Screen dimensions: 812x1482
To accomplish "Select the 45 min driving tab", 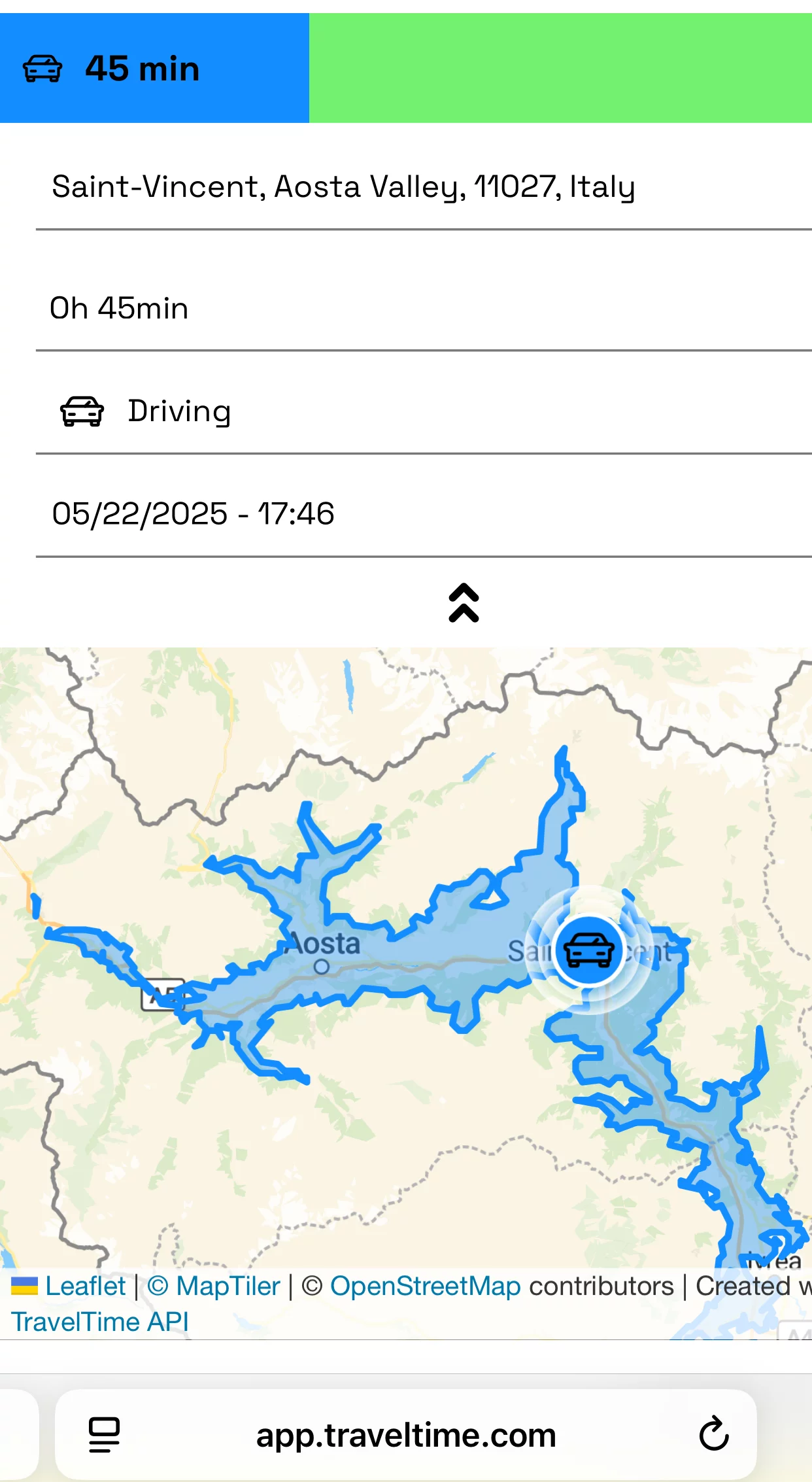I will [154, 68].
